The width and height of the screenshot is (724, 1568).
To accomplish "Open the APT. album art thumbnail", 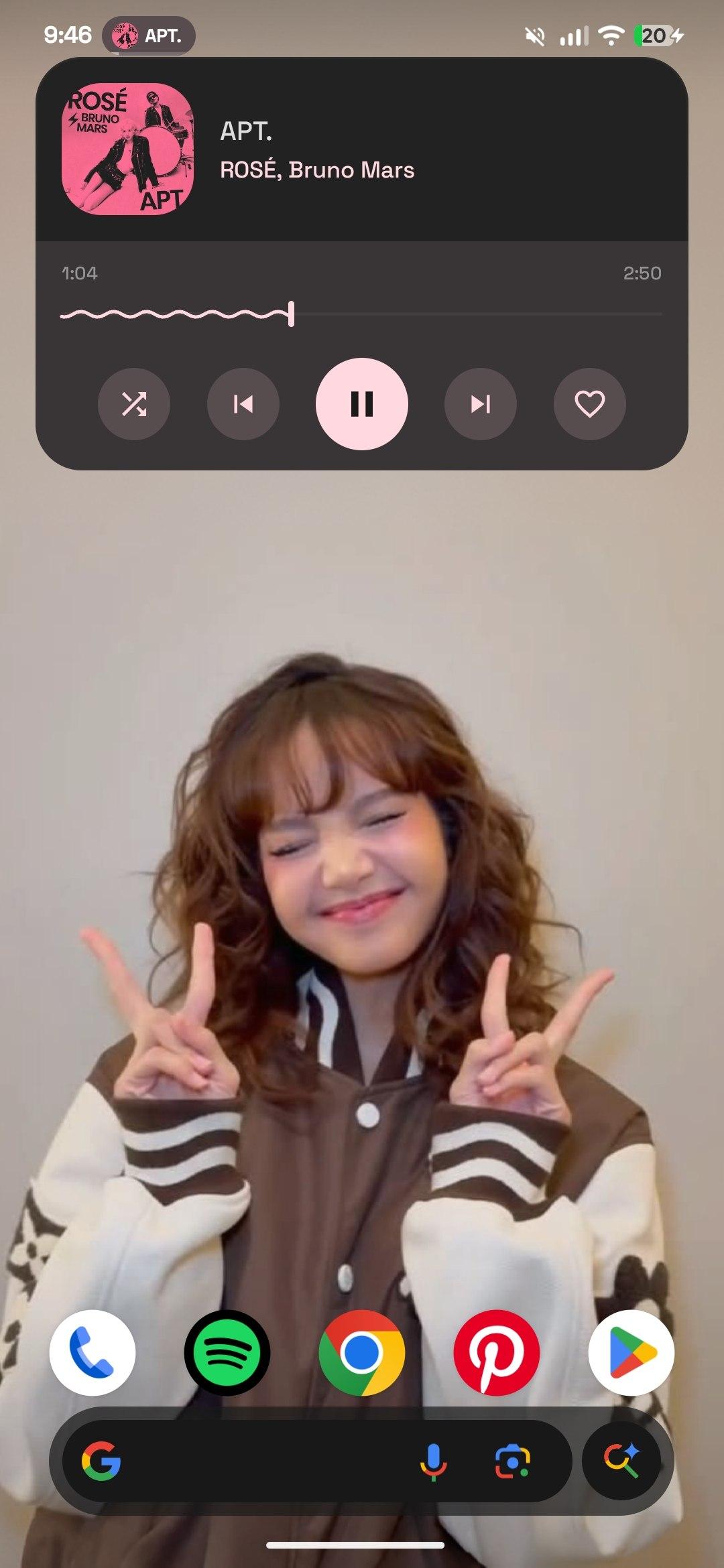I will point(127,149).
